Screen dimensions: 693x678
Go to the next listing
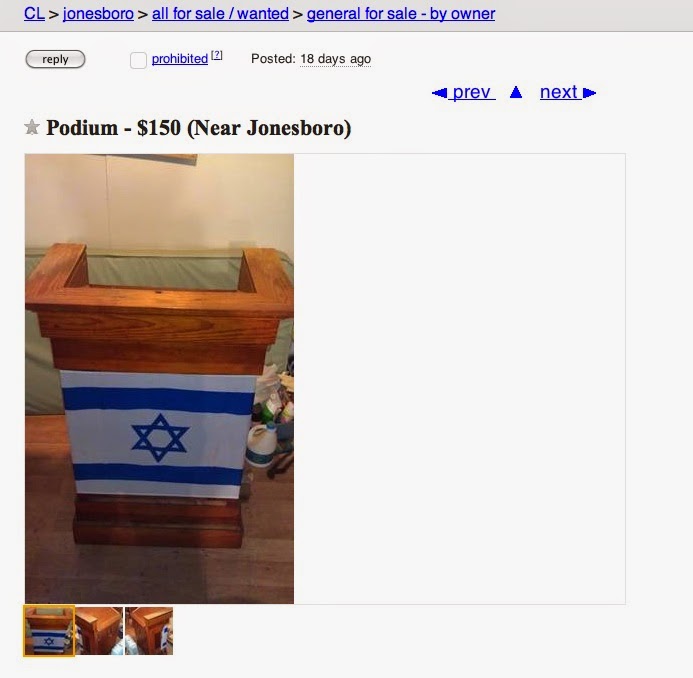(x=567, y=92)
